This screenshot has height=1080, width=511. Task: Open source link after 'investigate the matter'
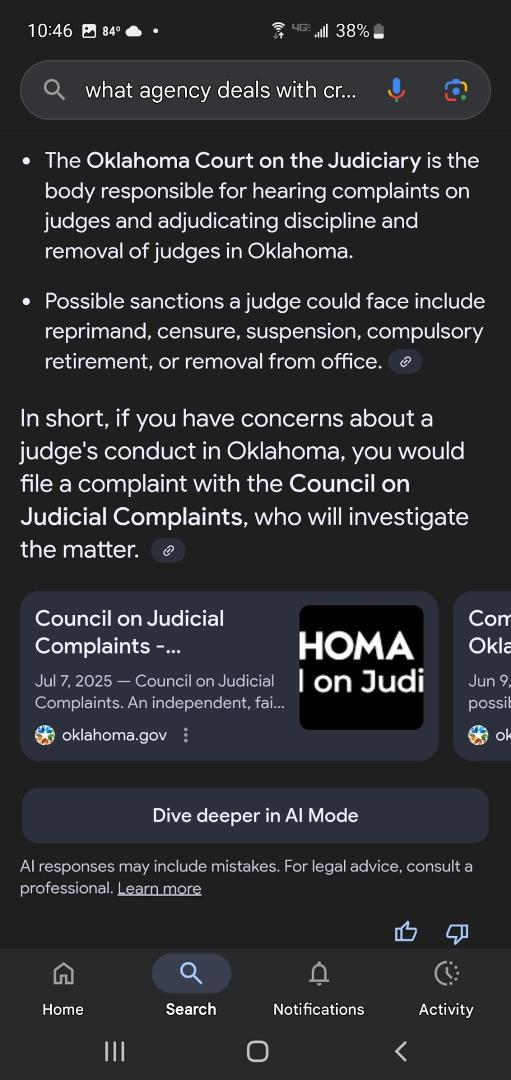(168, 550)
